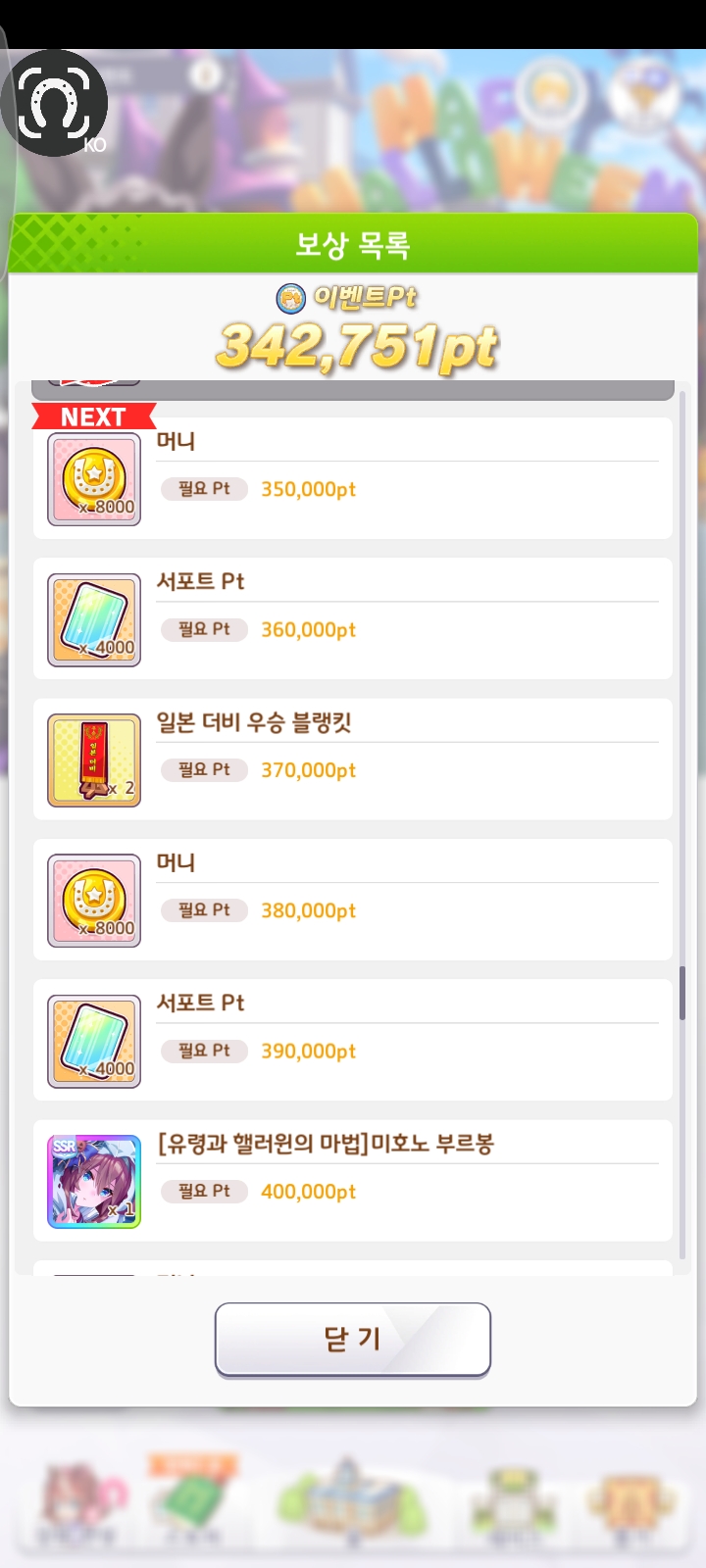
Task: Tap the screen capture overlay button
Action: (x=54, y=103)
